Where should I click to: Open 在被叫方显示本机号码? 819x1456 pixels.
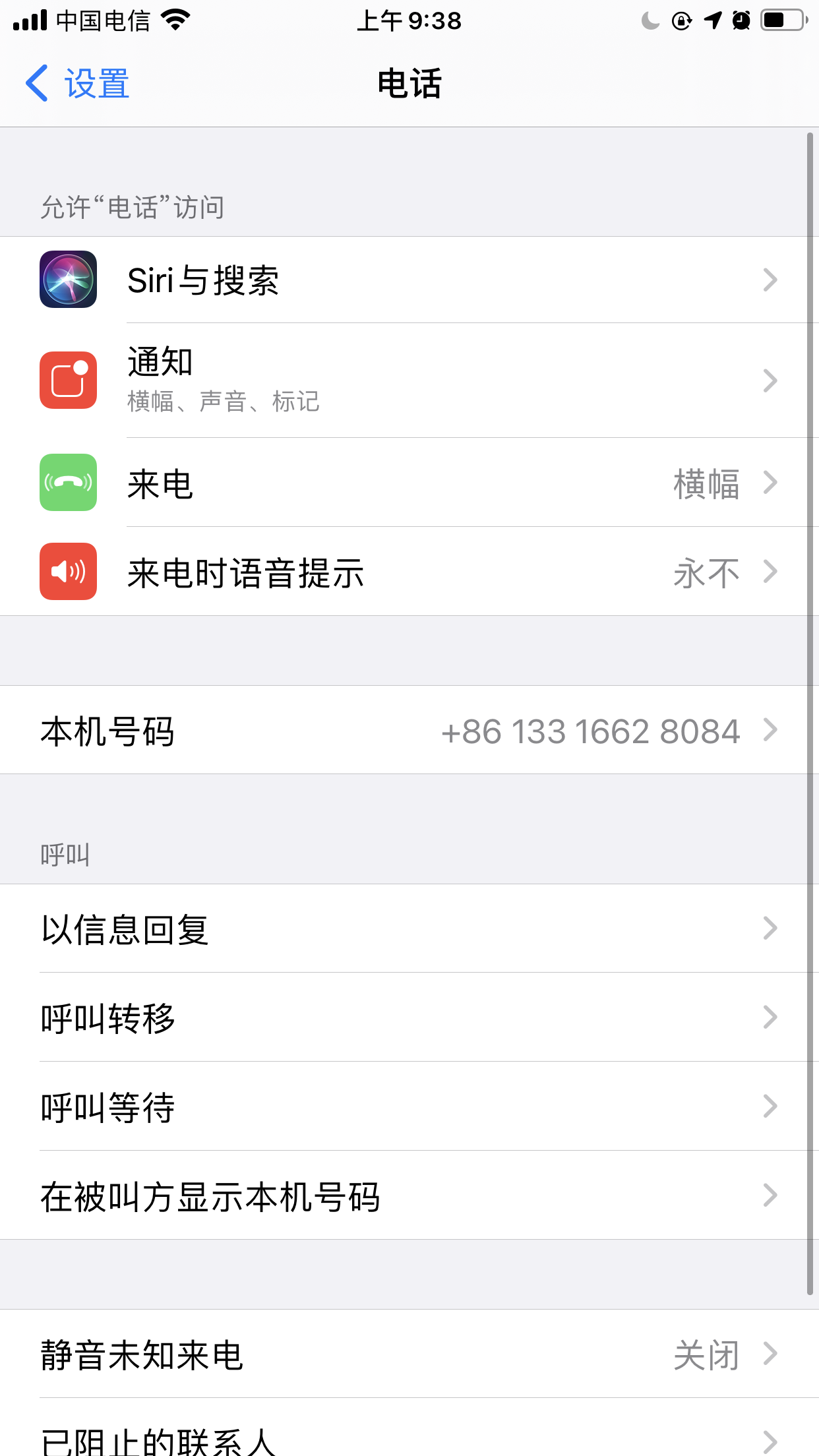409,1196
